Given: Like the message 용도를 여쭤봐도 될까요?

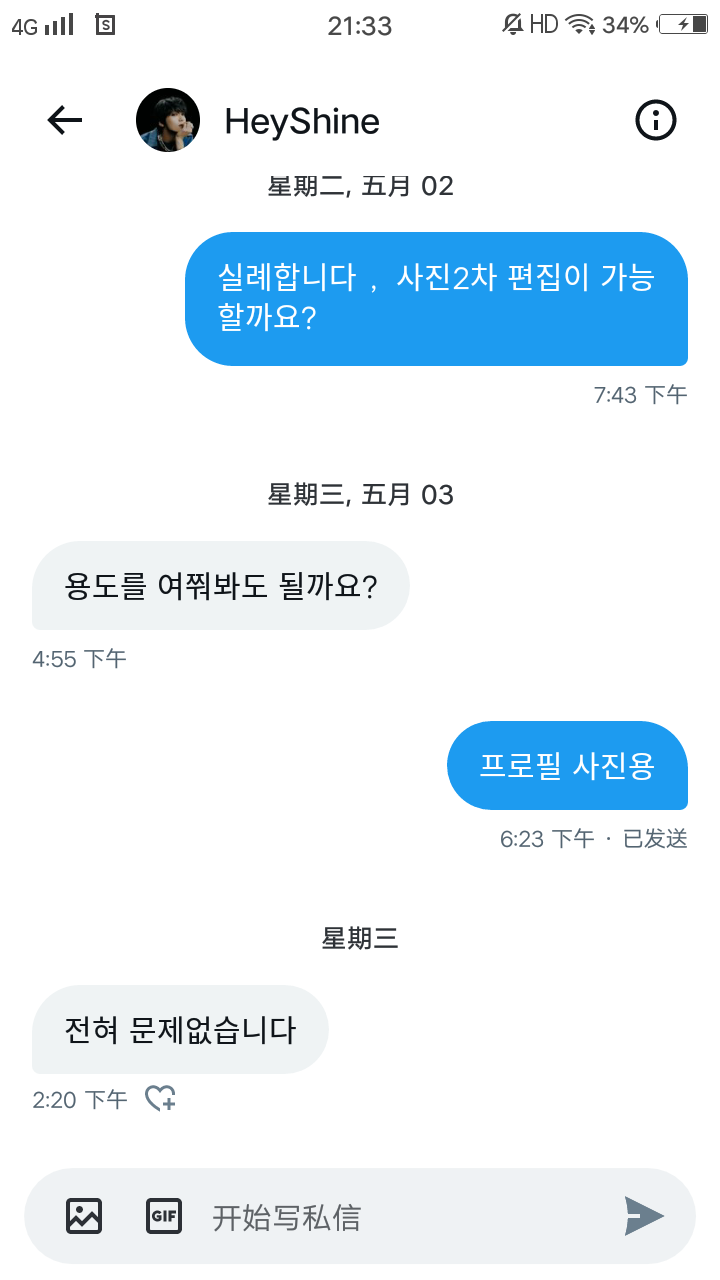Looking at the screenshot, I should 220,585.
